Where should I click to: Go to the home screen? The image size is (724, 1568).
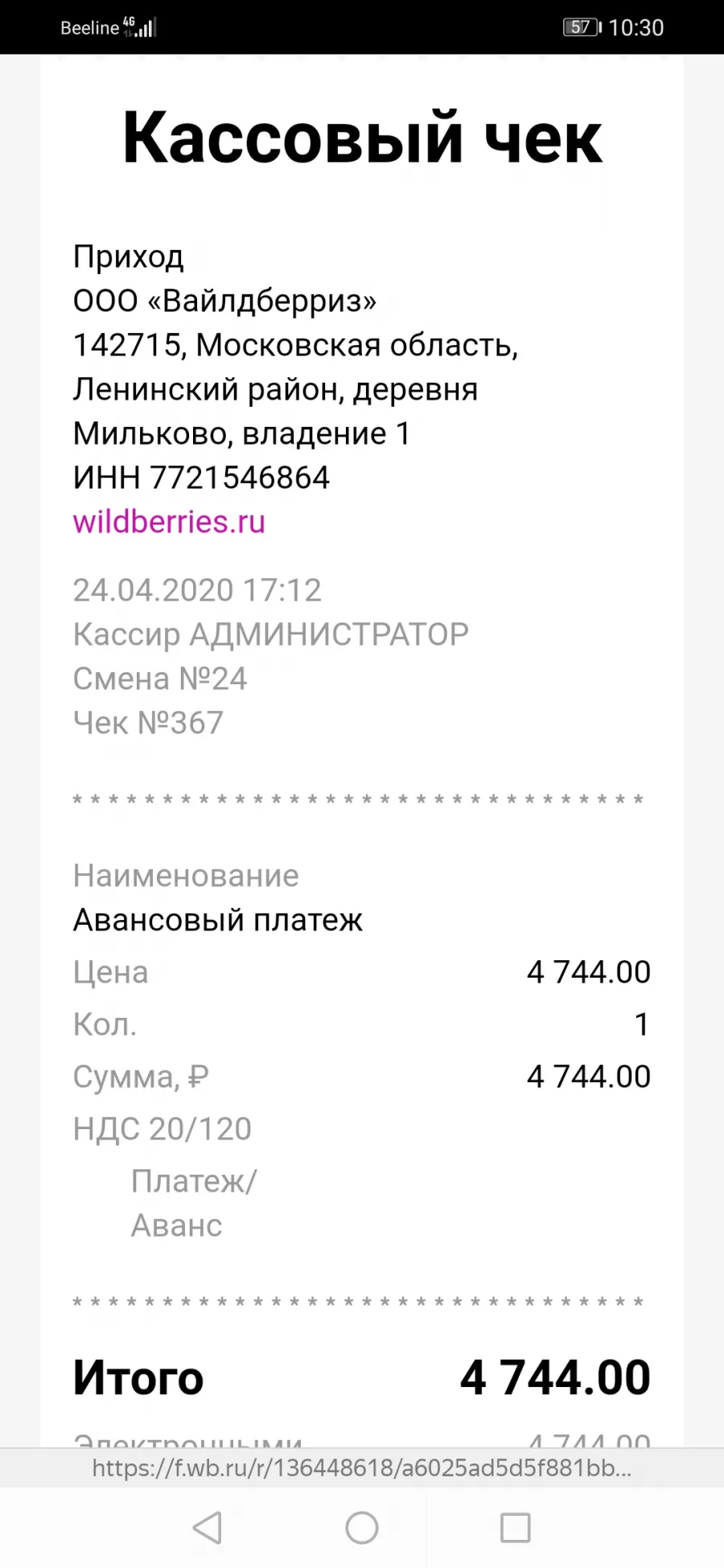[x=362, y=1528]
